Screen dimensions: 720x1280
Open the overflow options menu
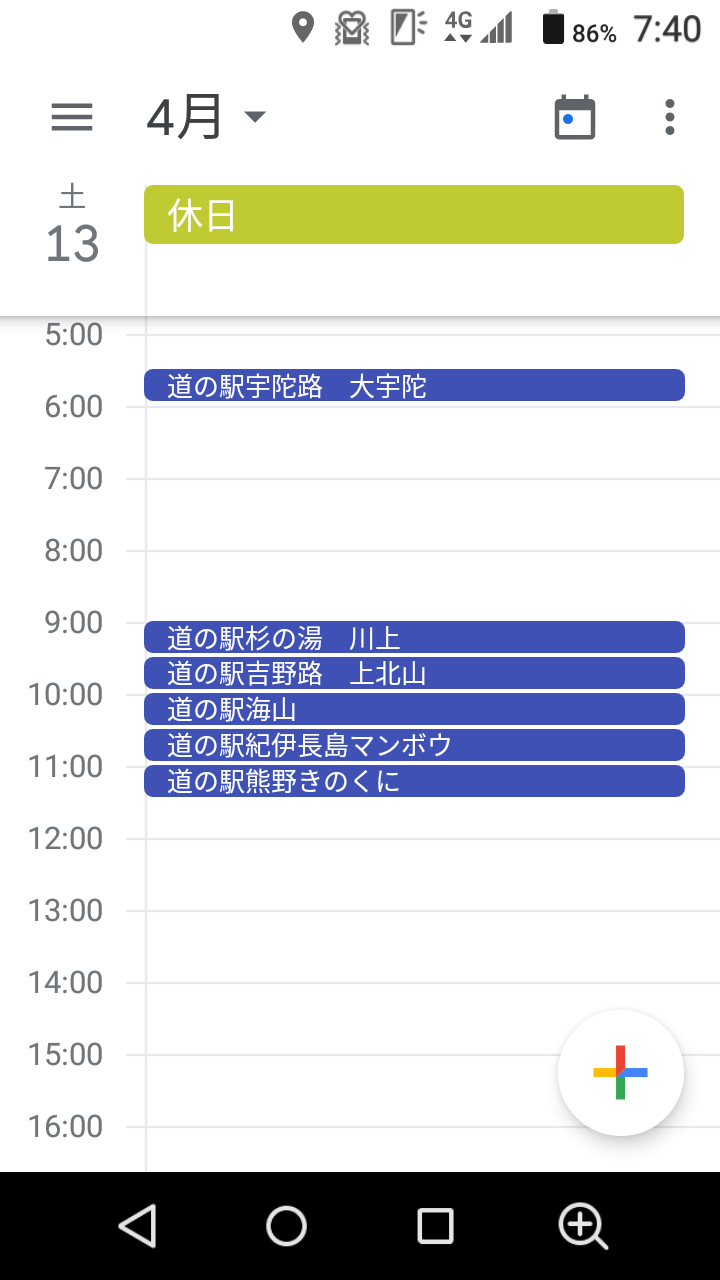click(669, 118)
